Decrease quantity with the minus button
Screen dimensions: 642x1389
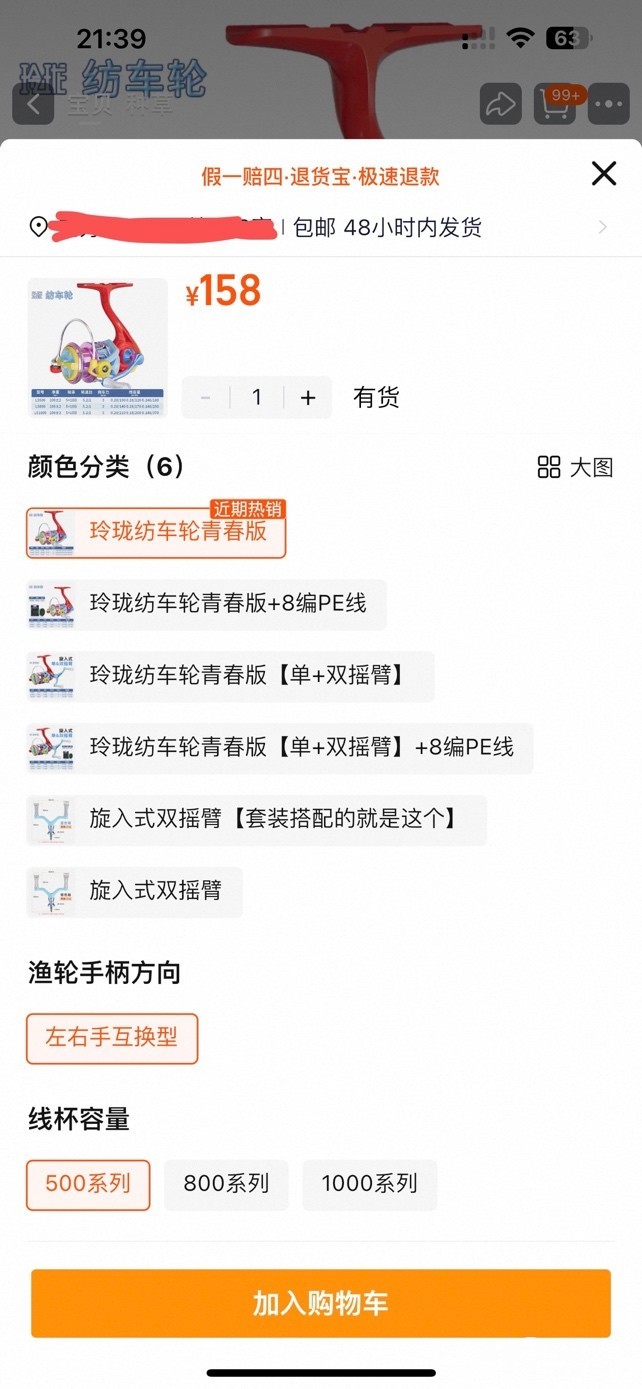point(206,398)
